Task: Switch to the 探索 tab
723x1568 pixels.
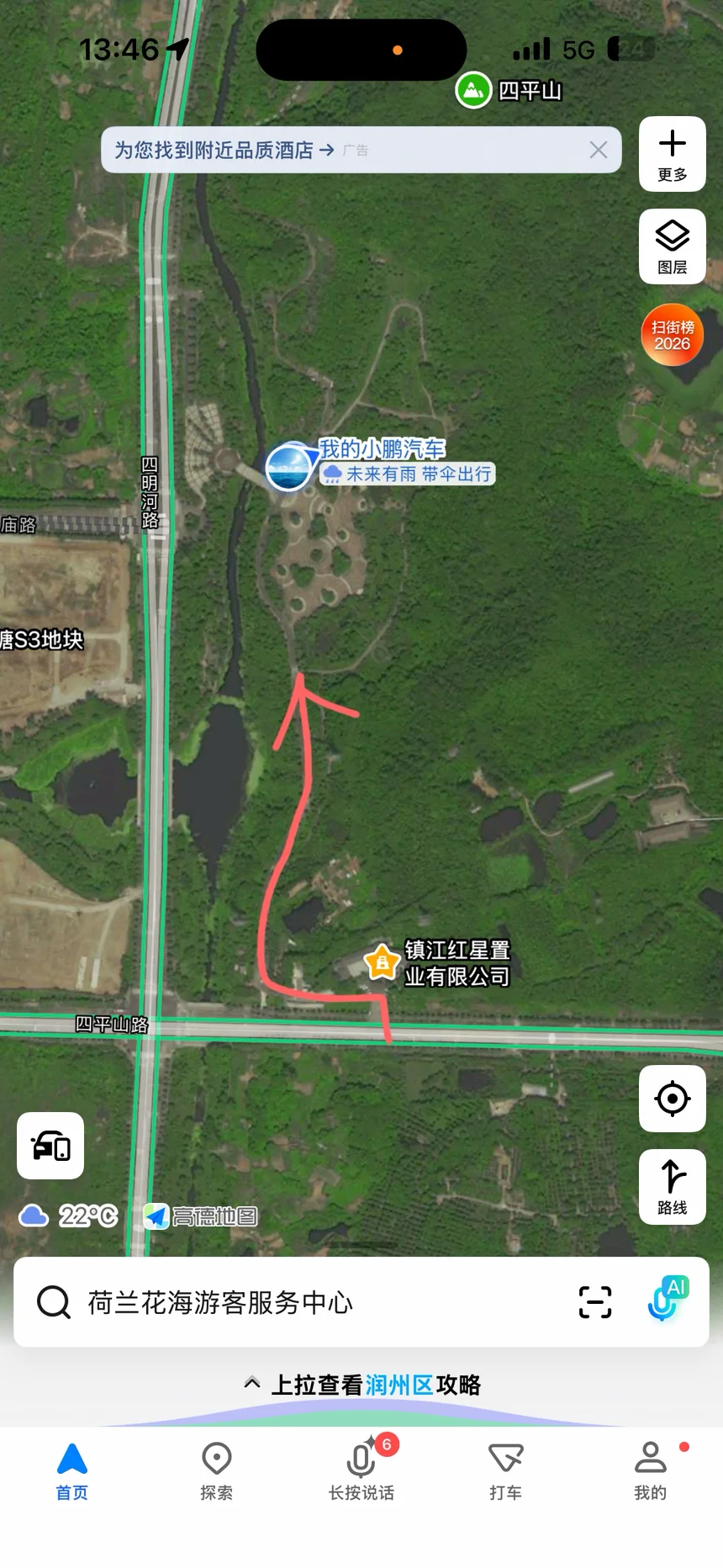Action: coord(217,1470)
